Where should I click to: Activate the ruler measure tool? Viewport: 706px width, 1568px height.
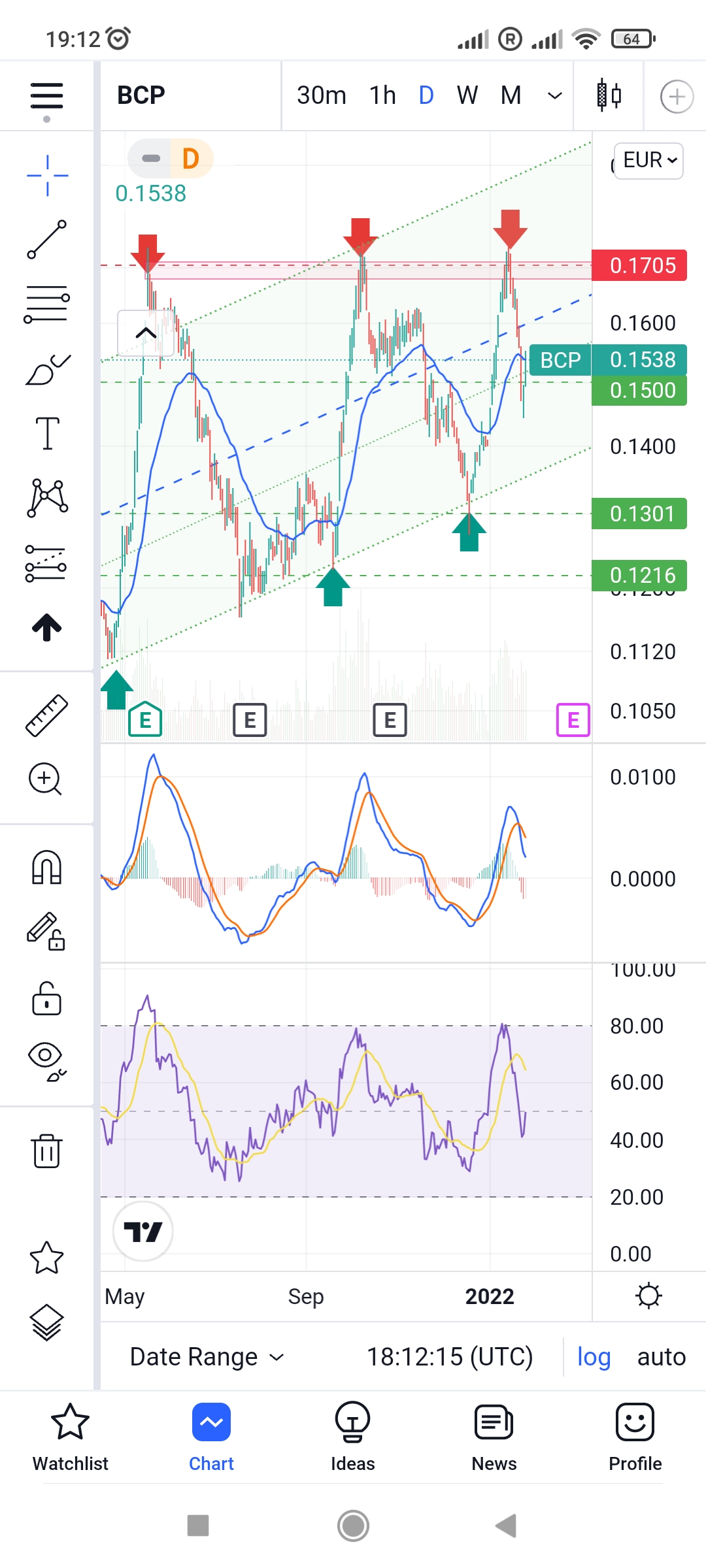[46, 716]
